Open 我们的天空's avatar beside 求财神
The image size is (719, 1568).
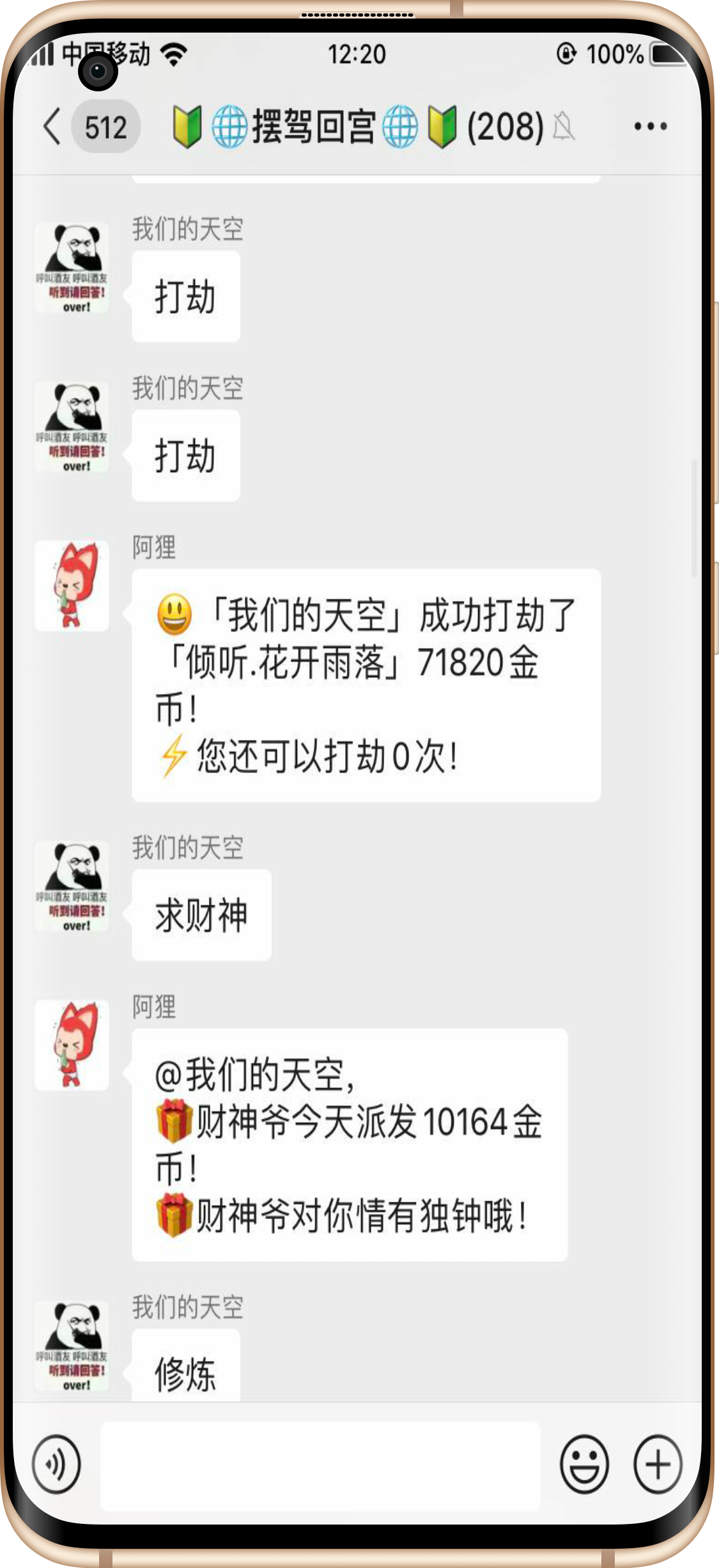click(72, 886)
